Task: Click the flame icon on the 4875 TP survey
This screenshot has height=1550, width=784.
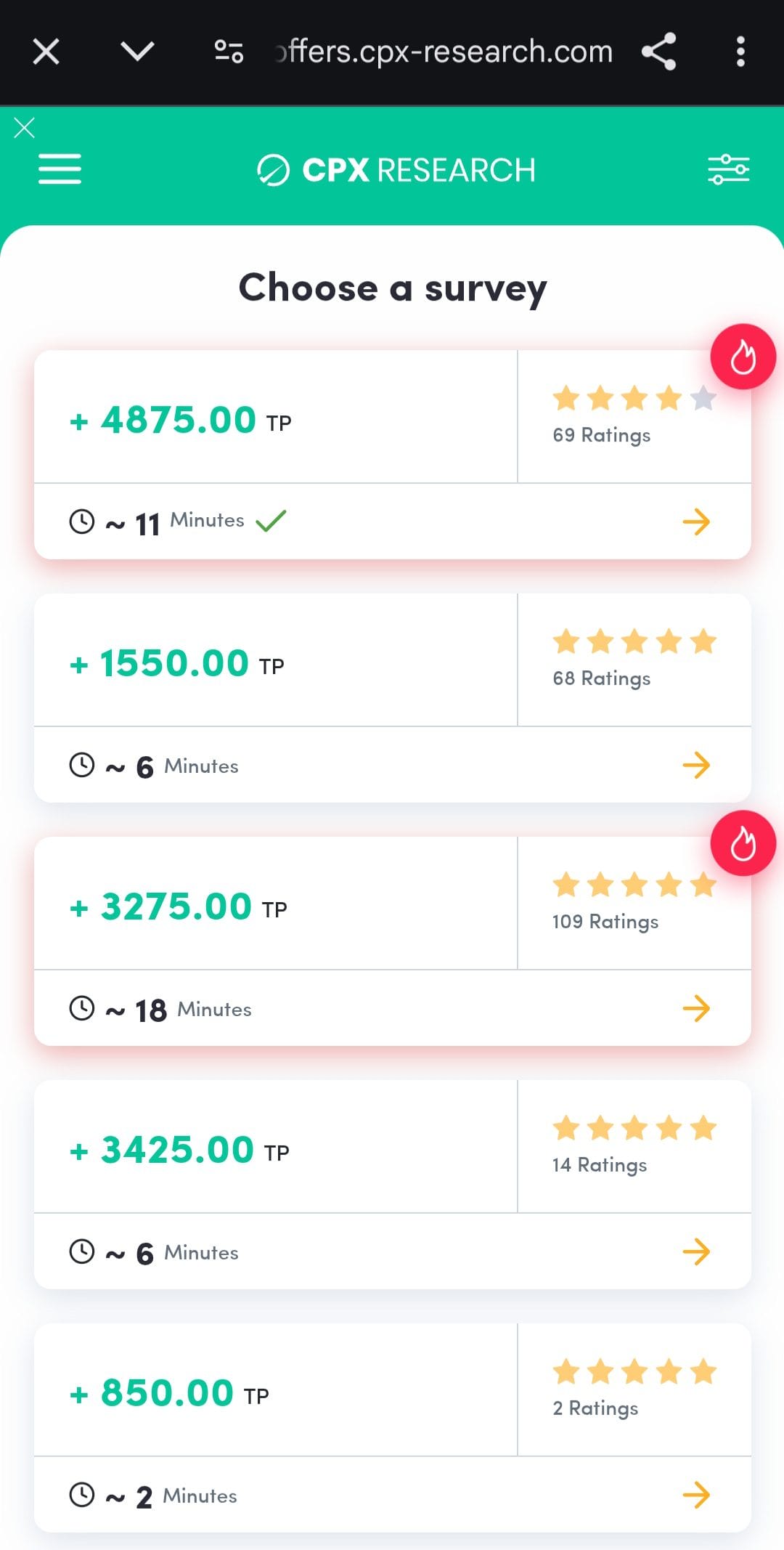Action: coord(743,357)
